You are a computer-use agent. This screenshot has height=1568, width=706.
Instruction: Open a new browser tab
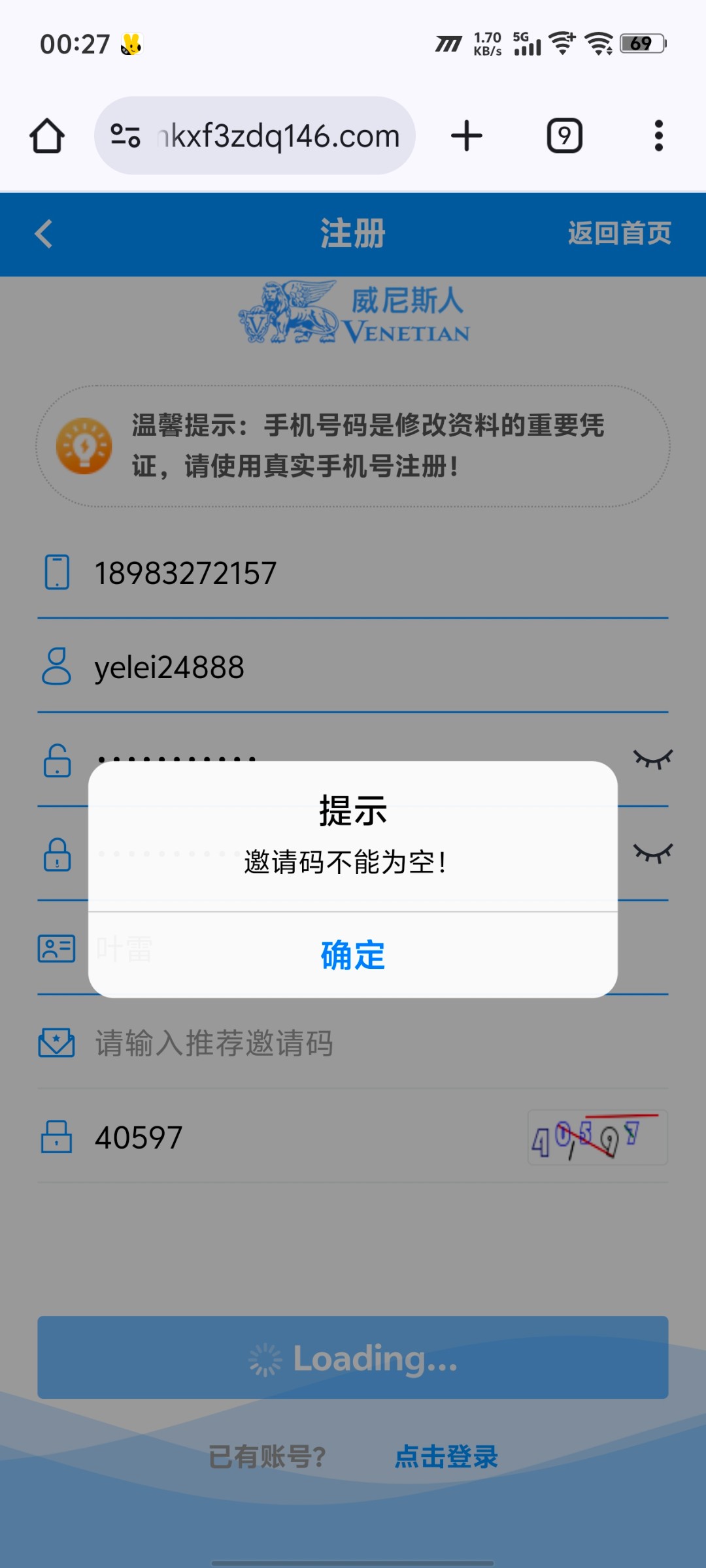coord(467,136)
